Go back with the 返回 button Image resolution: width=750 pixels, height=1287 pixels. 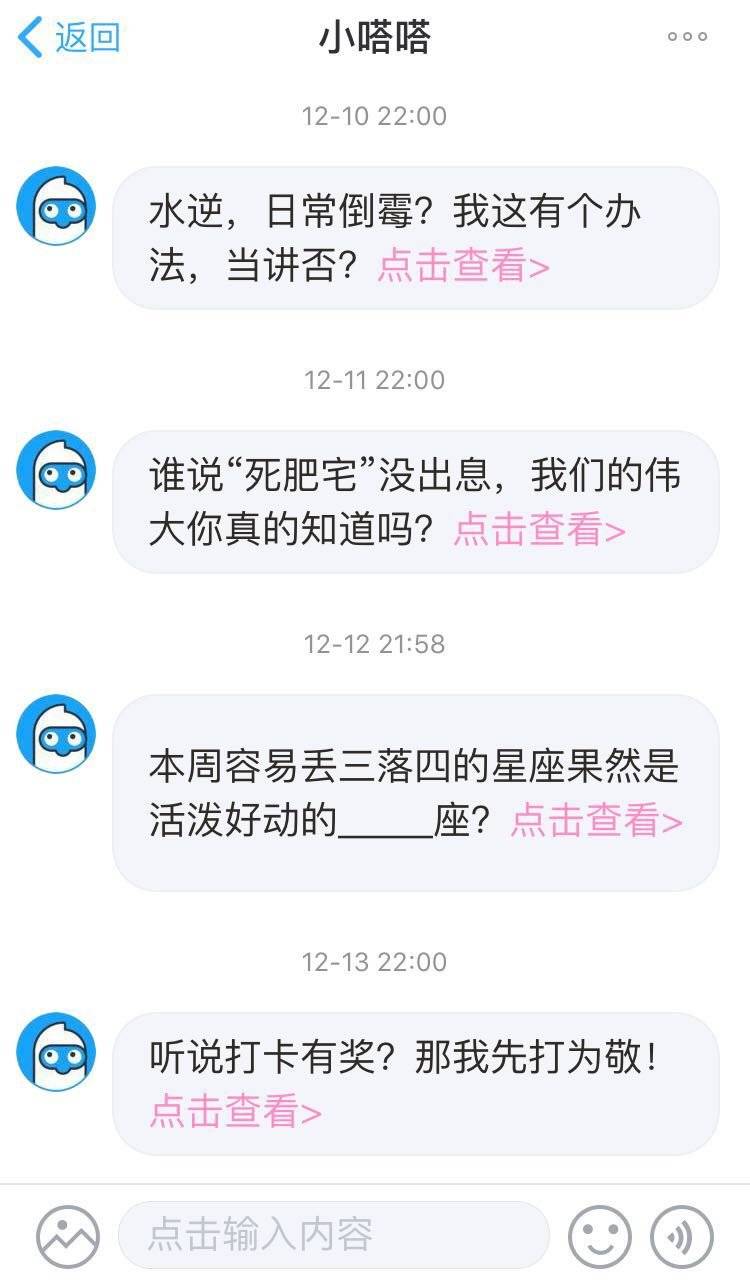click(70, 37)
